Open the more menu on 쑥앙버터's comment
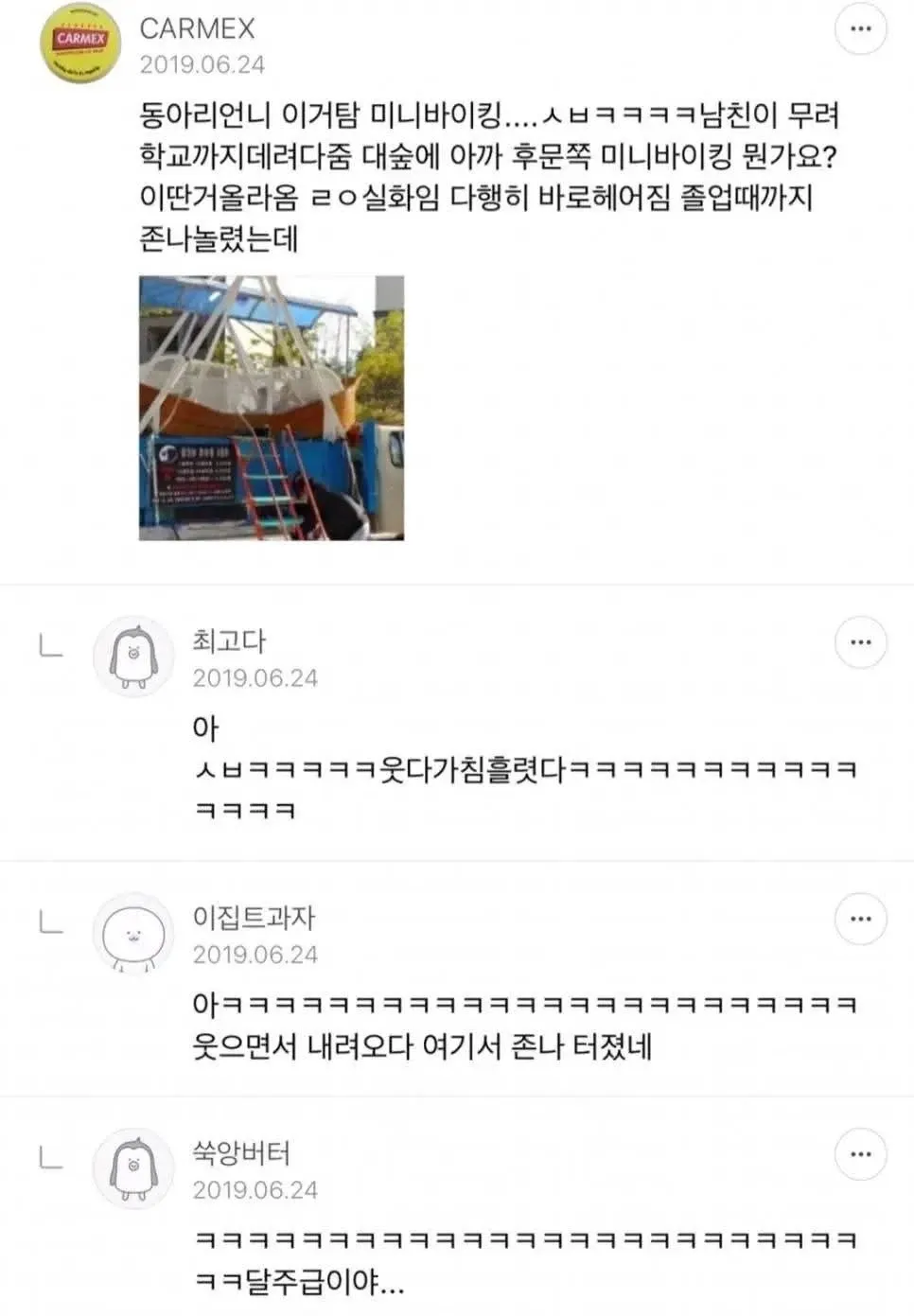The width and height of the screenshot is (914, 1316). click(859, 1154)
